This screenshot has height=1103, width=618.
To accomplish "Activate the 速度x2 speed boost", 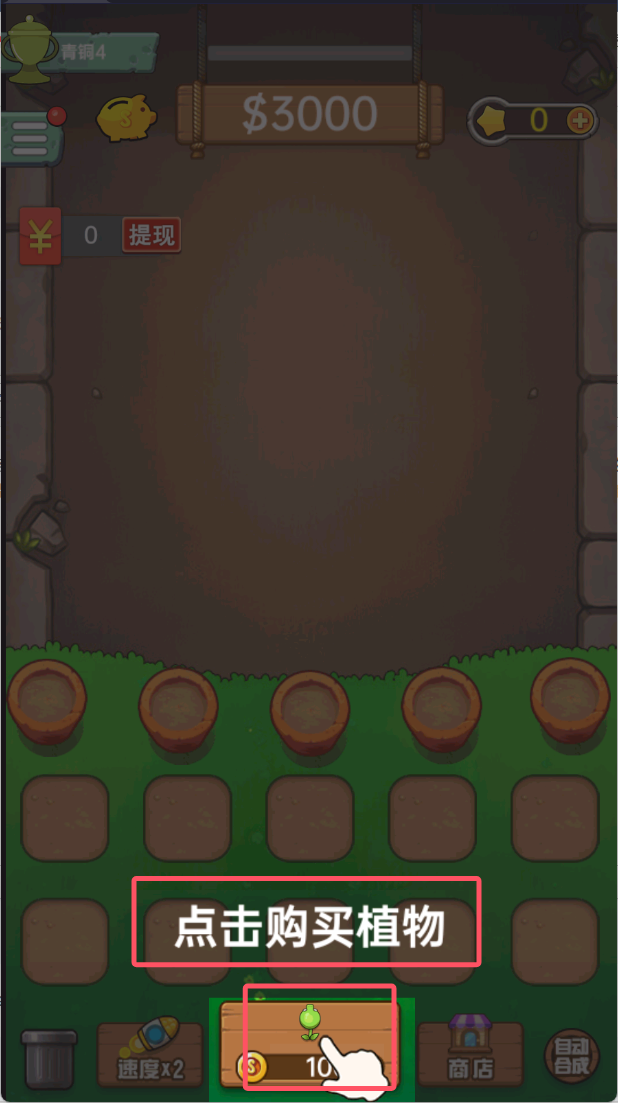I will [150, 1053].
